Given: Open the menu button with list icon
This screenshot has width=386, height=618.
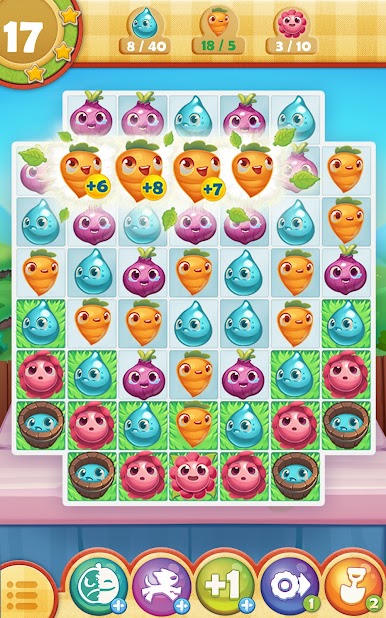Looking at the screenshot, I should click(24, 595).
